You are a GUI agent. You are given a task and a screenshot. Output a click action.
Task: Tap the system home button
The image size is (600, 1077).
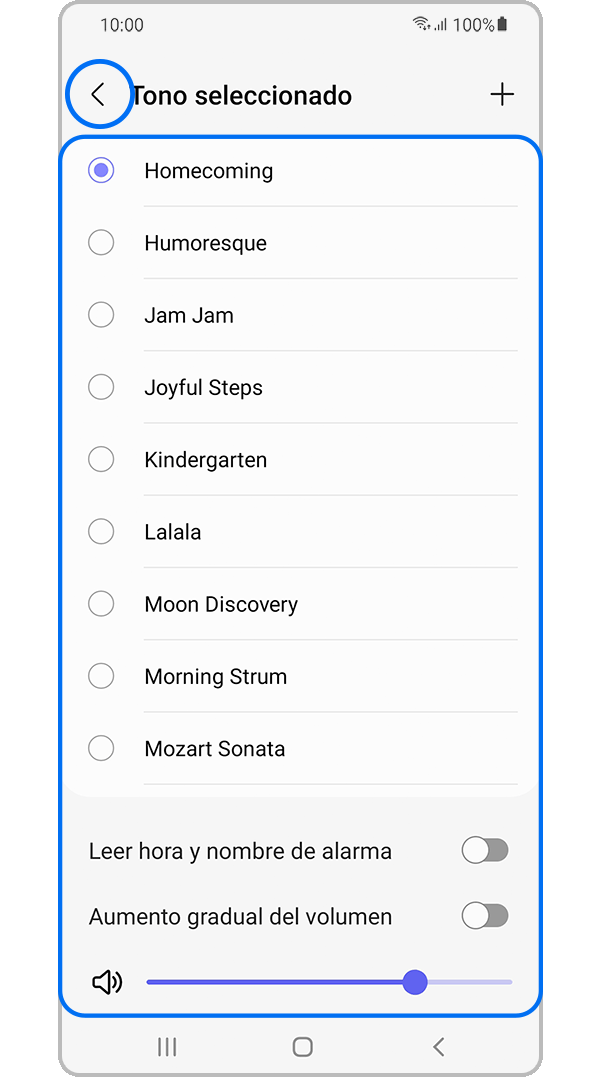[302, 1047]
